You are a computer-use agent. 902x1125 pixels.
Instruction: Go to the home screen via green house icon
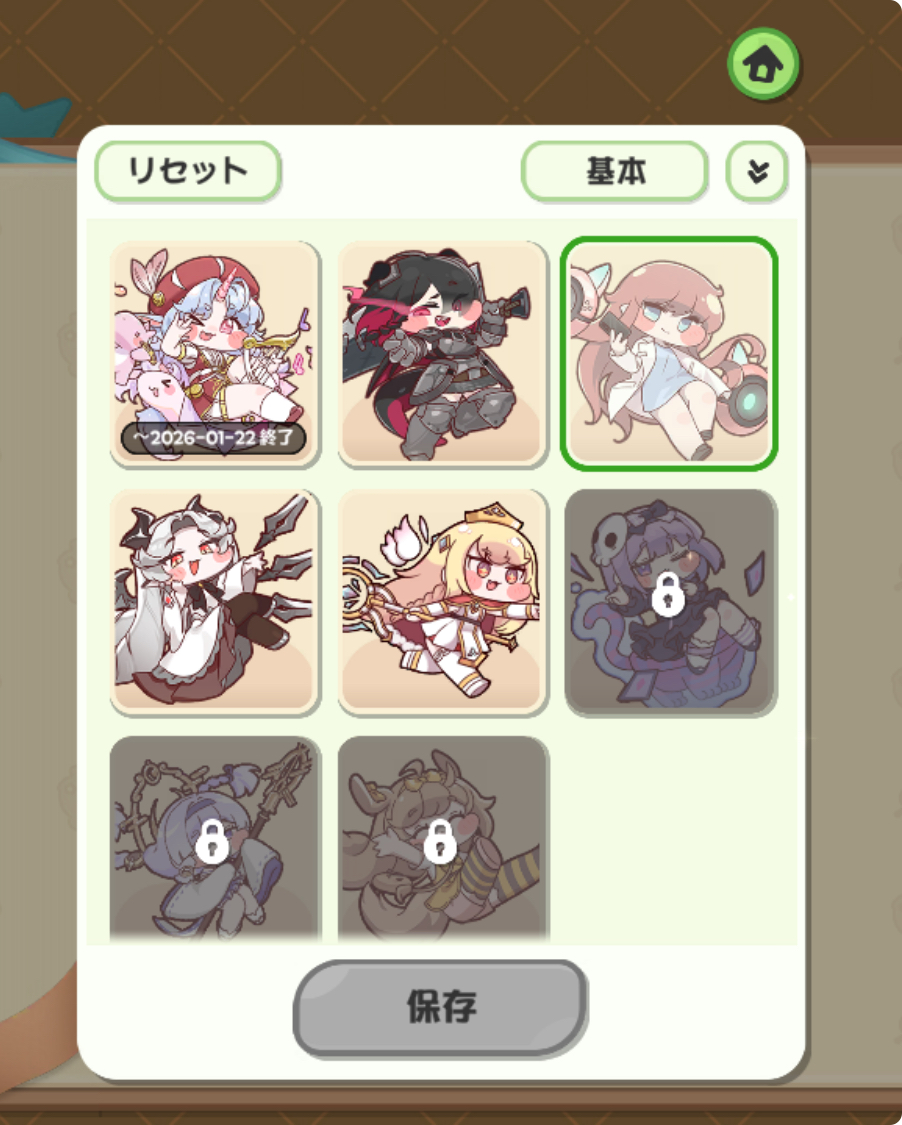click(x=764, y=65)
